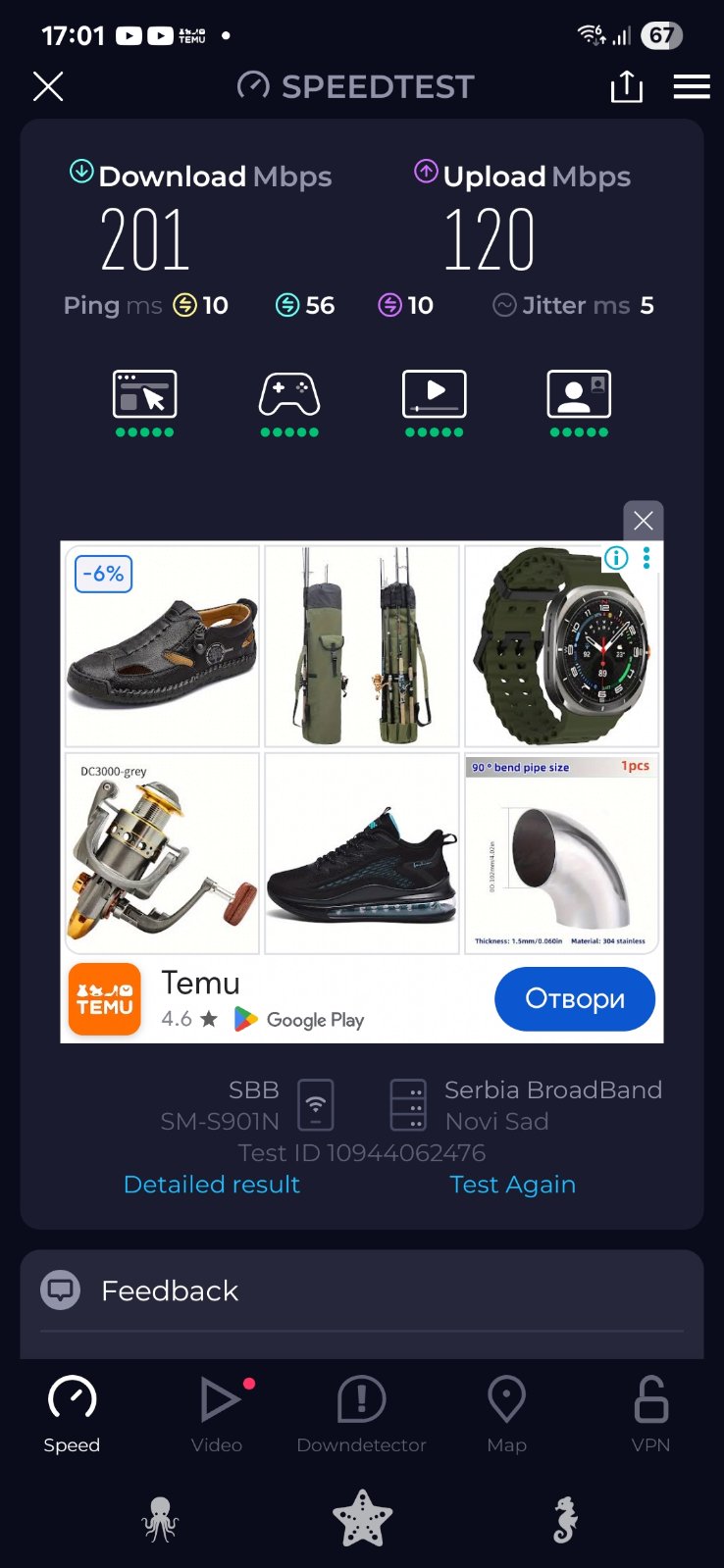Tap the starfish home navigation button
Screen dimensions: 724x1568
[362, 1519]
